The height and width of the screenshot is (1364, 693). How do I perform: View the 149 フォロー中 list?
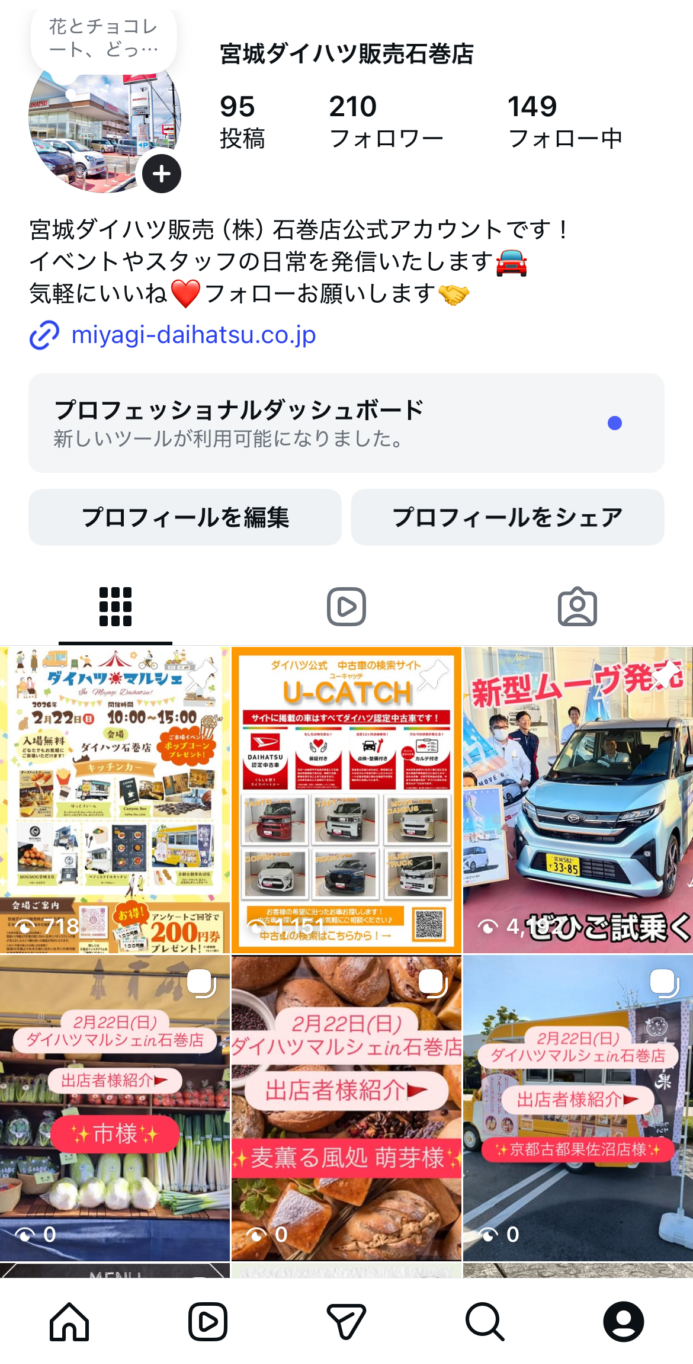pyautogui.click(x=564, y=121)
